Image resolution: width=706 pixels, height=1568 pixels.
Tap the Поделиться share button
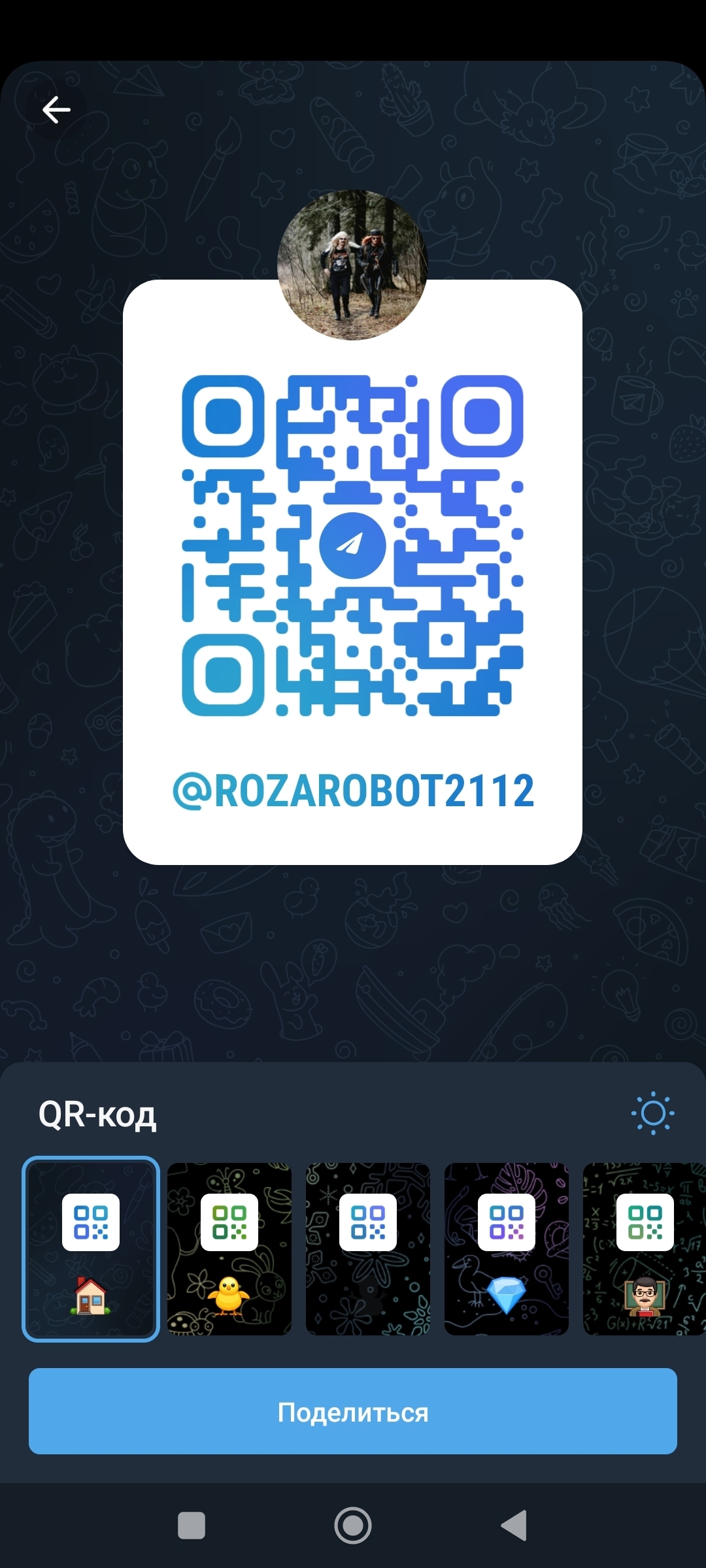tap(353, 1412)
